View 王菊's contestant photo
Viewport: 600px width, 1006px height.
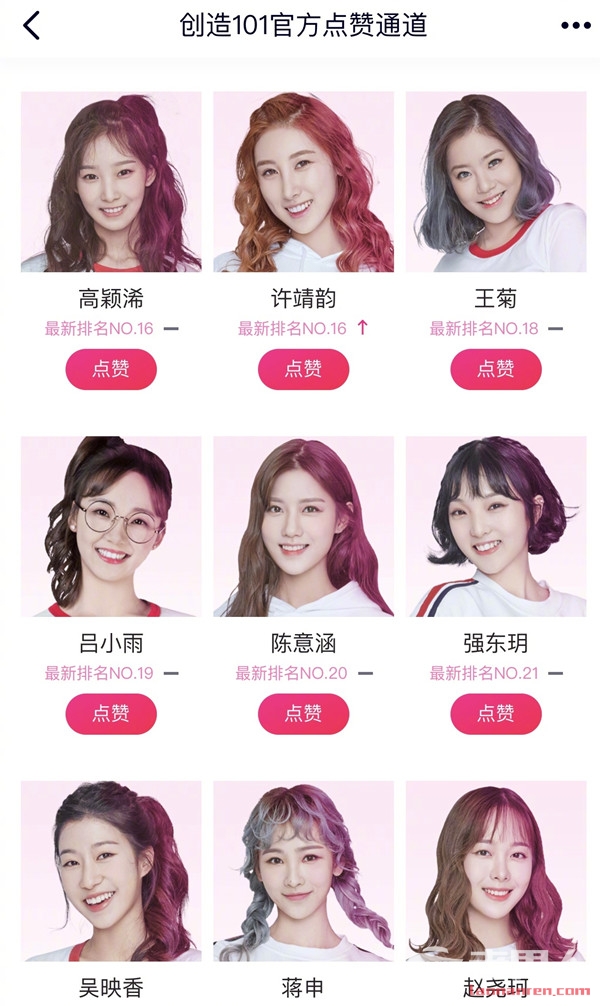point(496,182)
